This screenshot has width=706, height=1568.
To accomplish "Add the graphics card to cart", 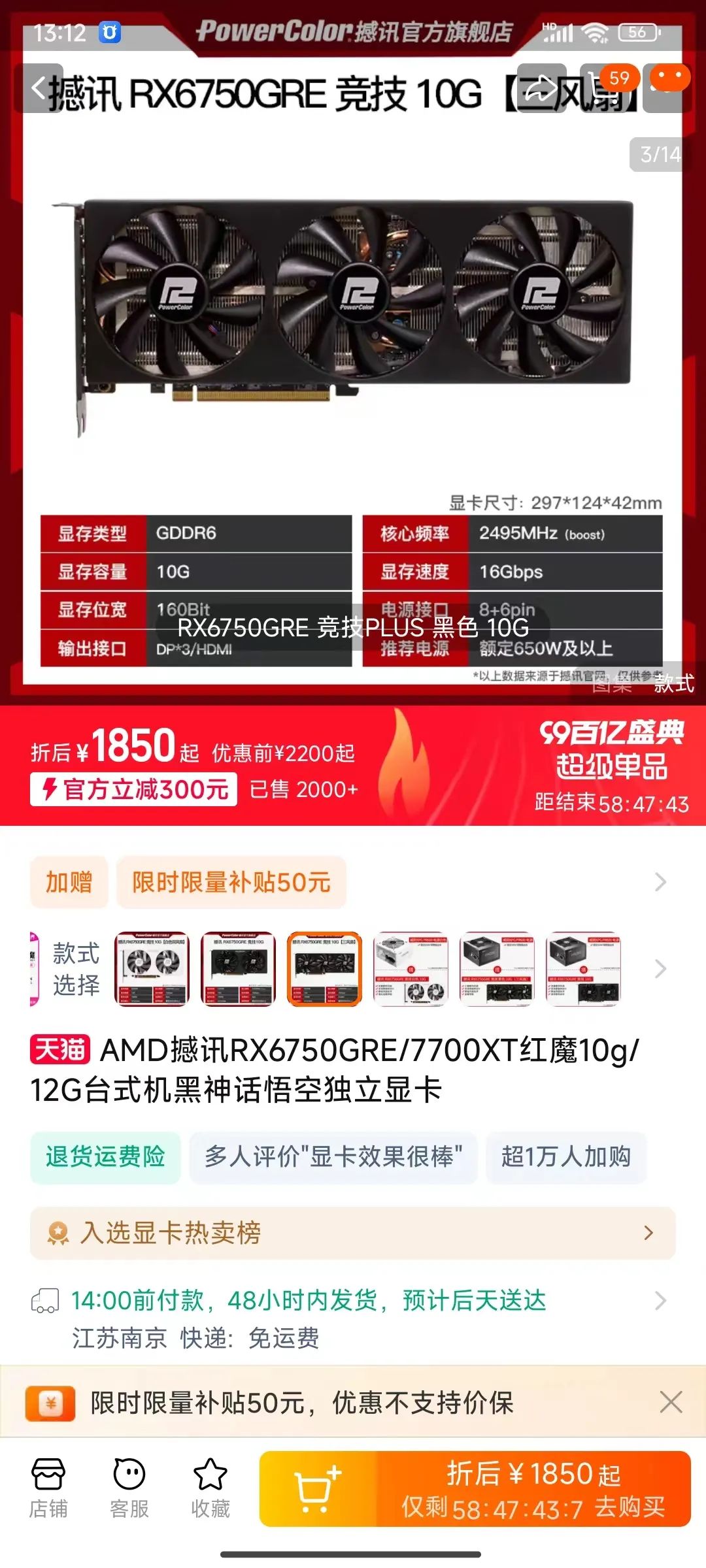I will point(318,1489).
